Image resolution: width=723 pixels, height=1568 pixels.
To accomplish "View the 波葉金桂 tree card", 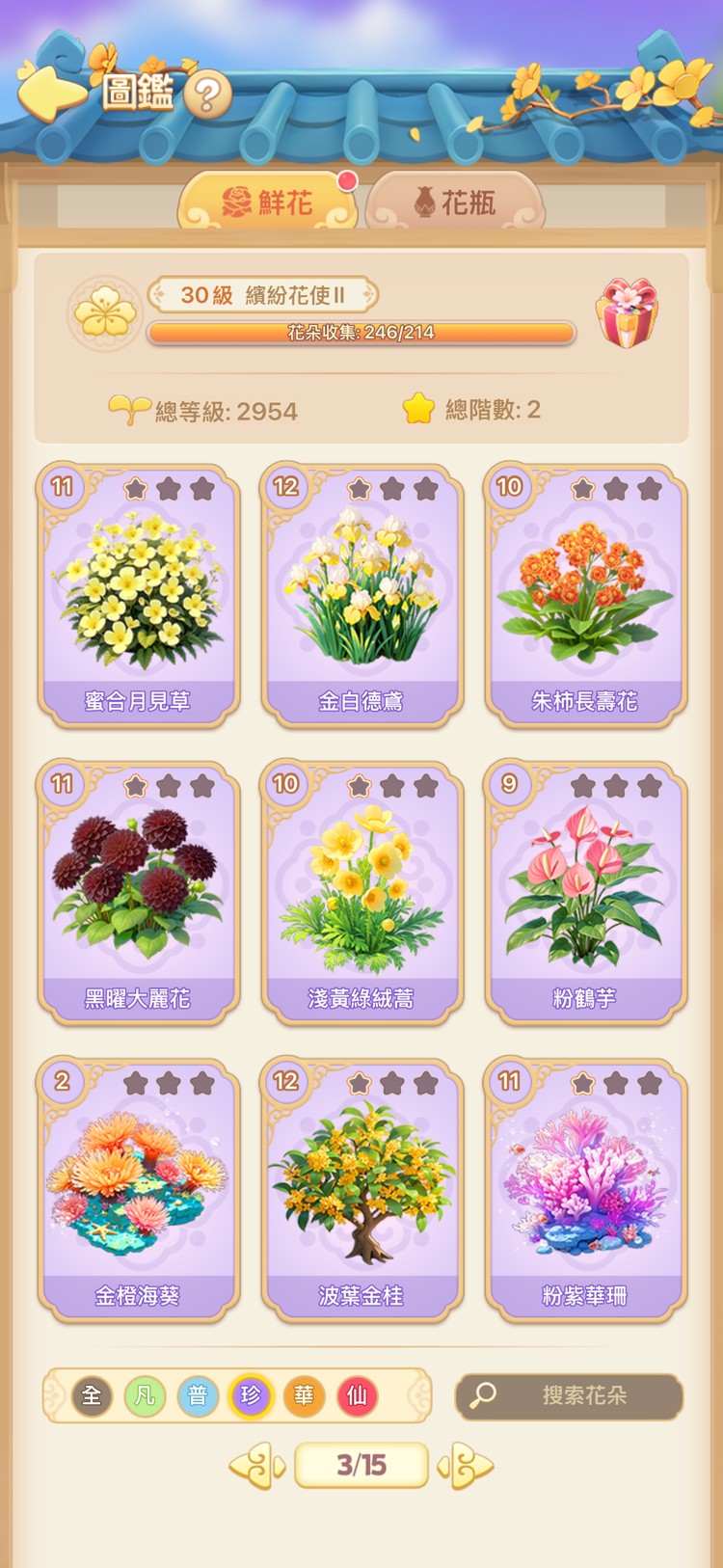I will click(361, 1189).
